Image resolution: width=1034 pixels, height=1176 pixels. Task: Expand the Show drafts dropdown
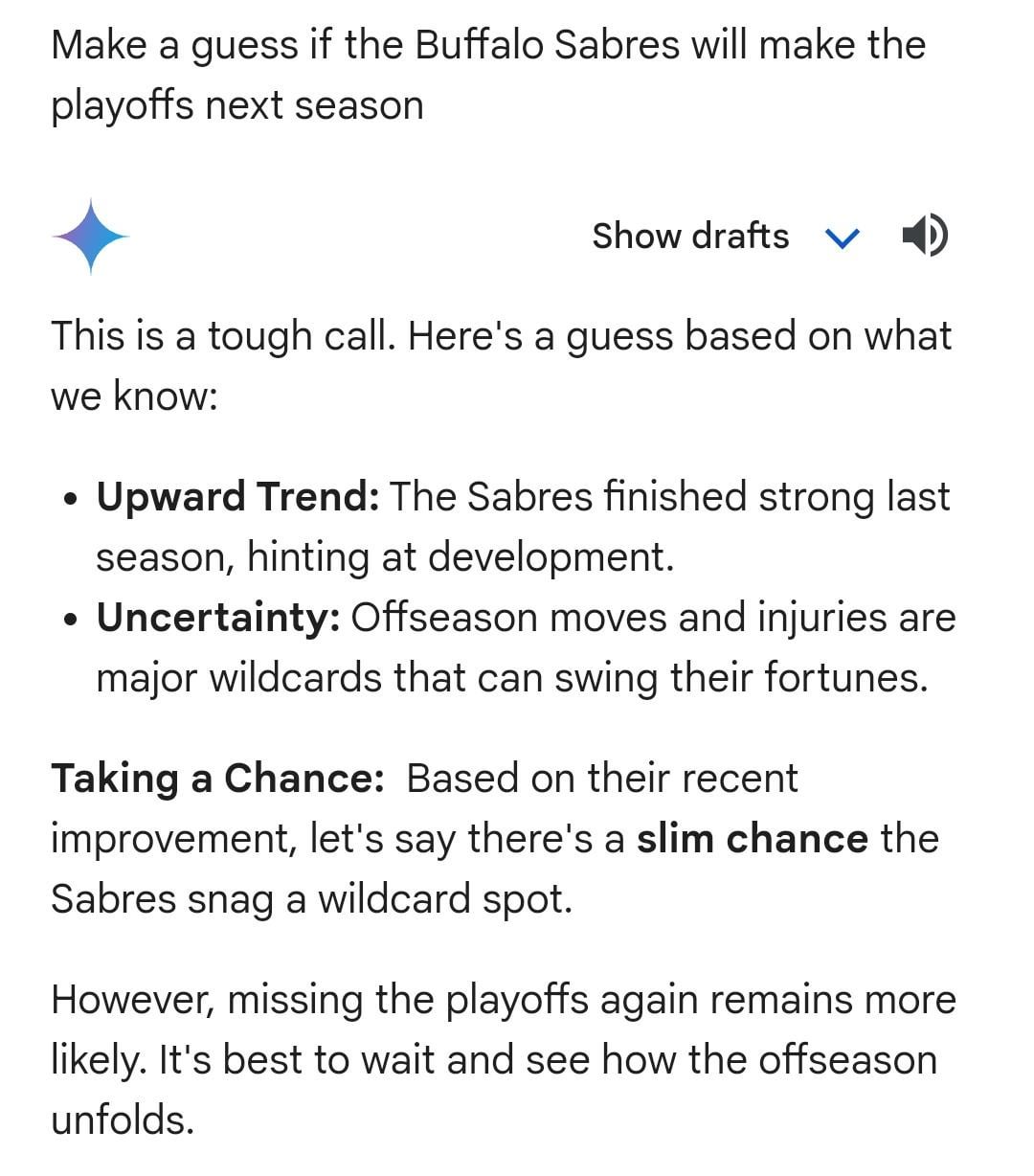[841, 237]
